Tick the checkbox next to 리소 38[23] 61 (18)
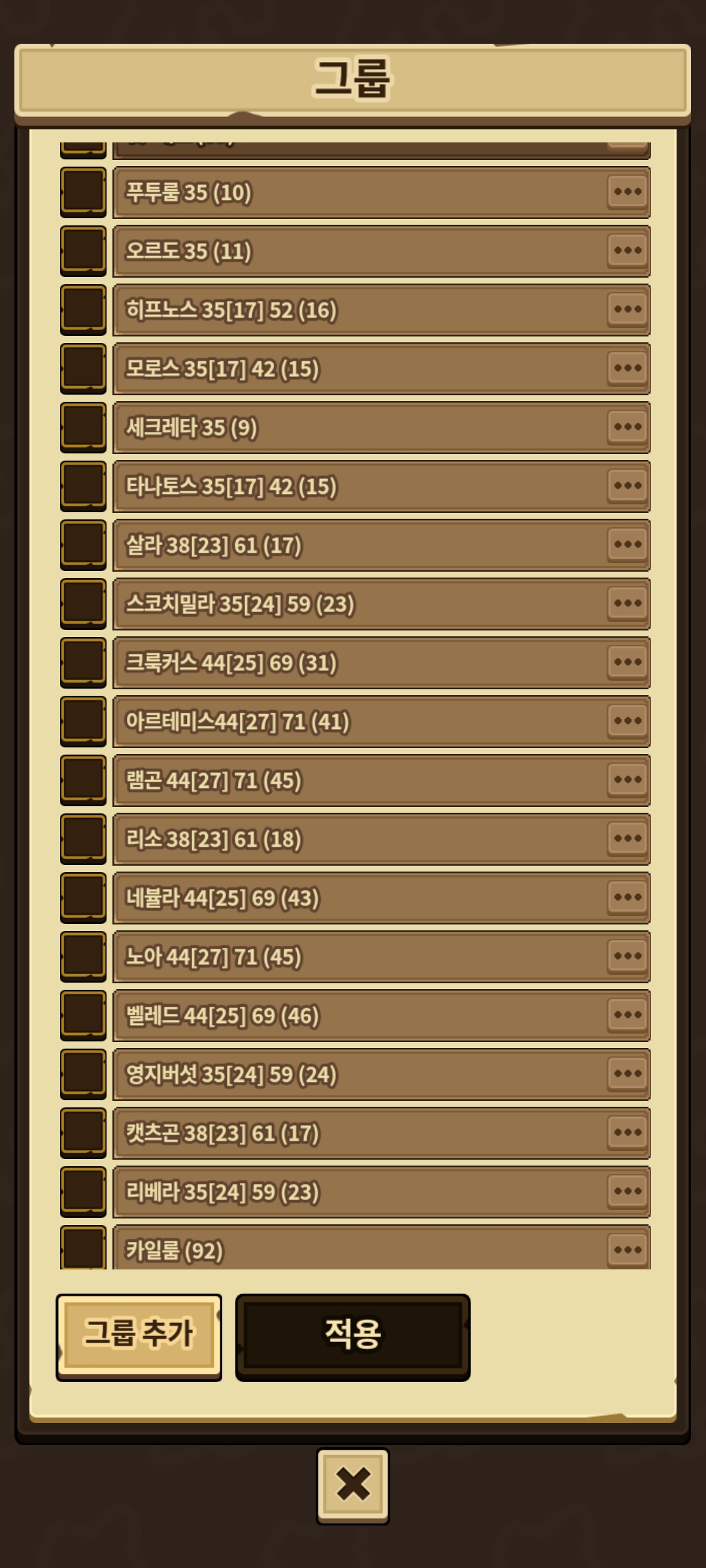The height and width of the screenshot is (1568, 706). click(x=83, y=839)
